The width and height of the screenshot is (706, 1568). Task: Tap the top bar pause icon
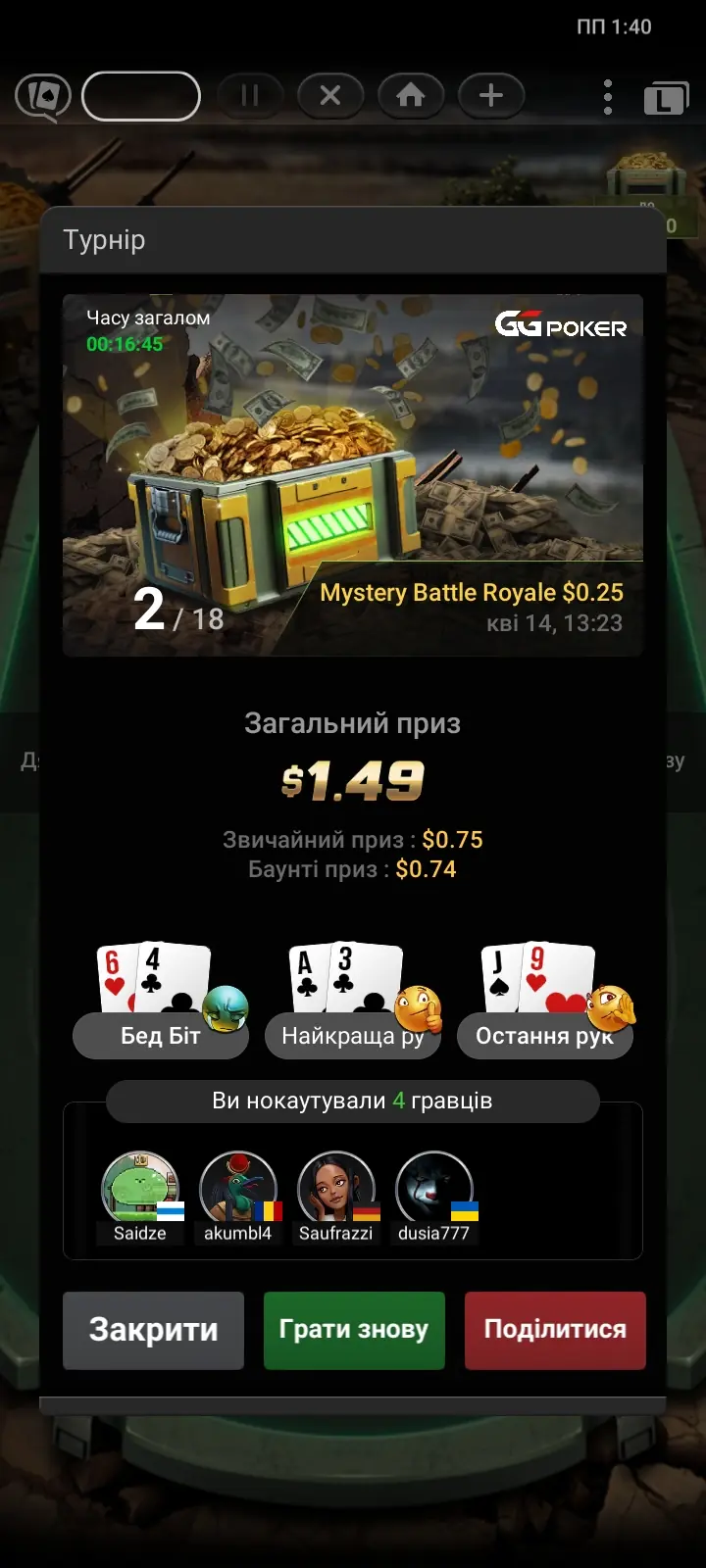[250, 95]
